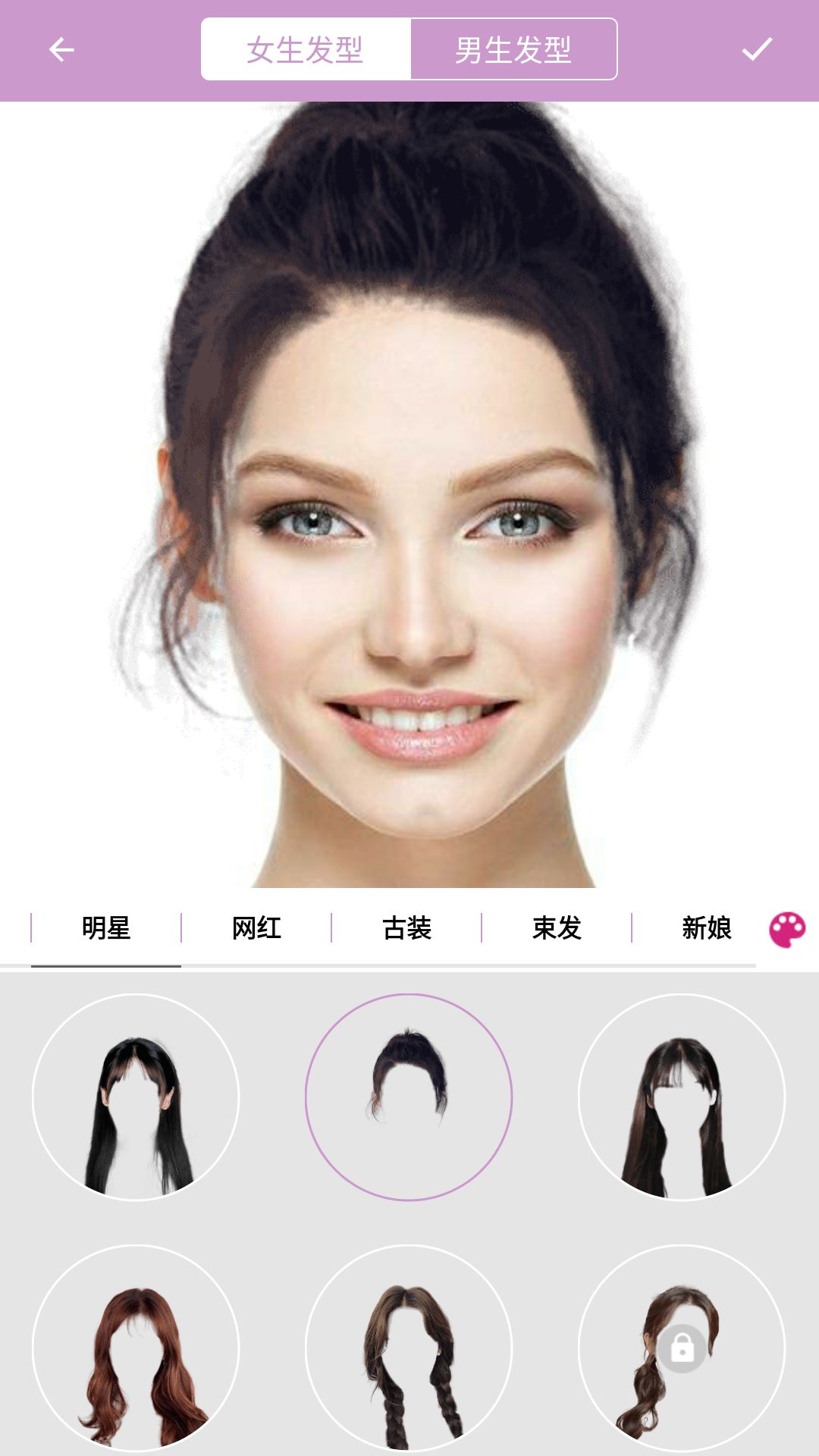Open the 束发 hairstyle category

(557, 928)
